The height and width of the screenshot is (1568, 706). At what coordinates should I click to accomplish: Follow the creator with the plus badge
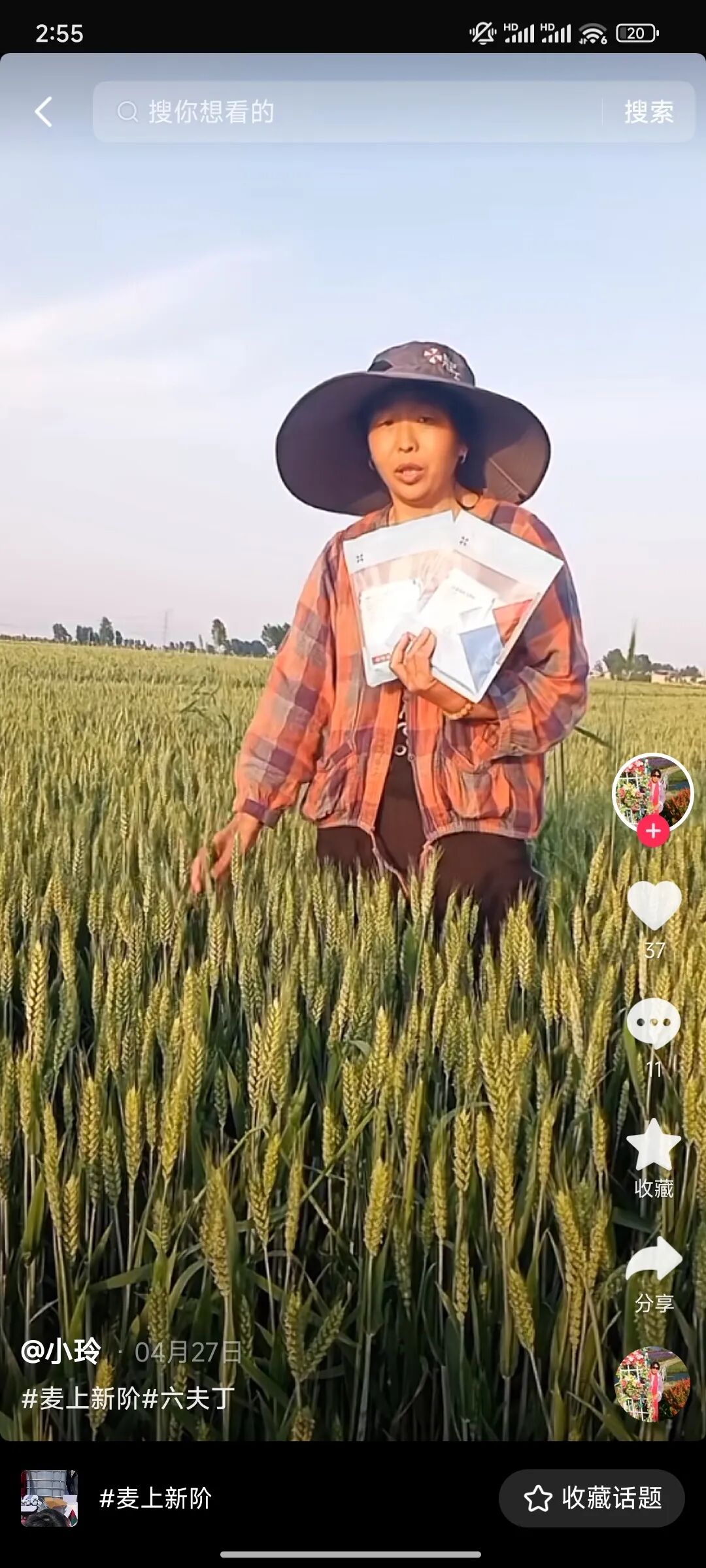click(653, 831)
